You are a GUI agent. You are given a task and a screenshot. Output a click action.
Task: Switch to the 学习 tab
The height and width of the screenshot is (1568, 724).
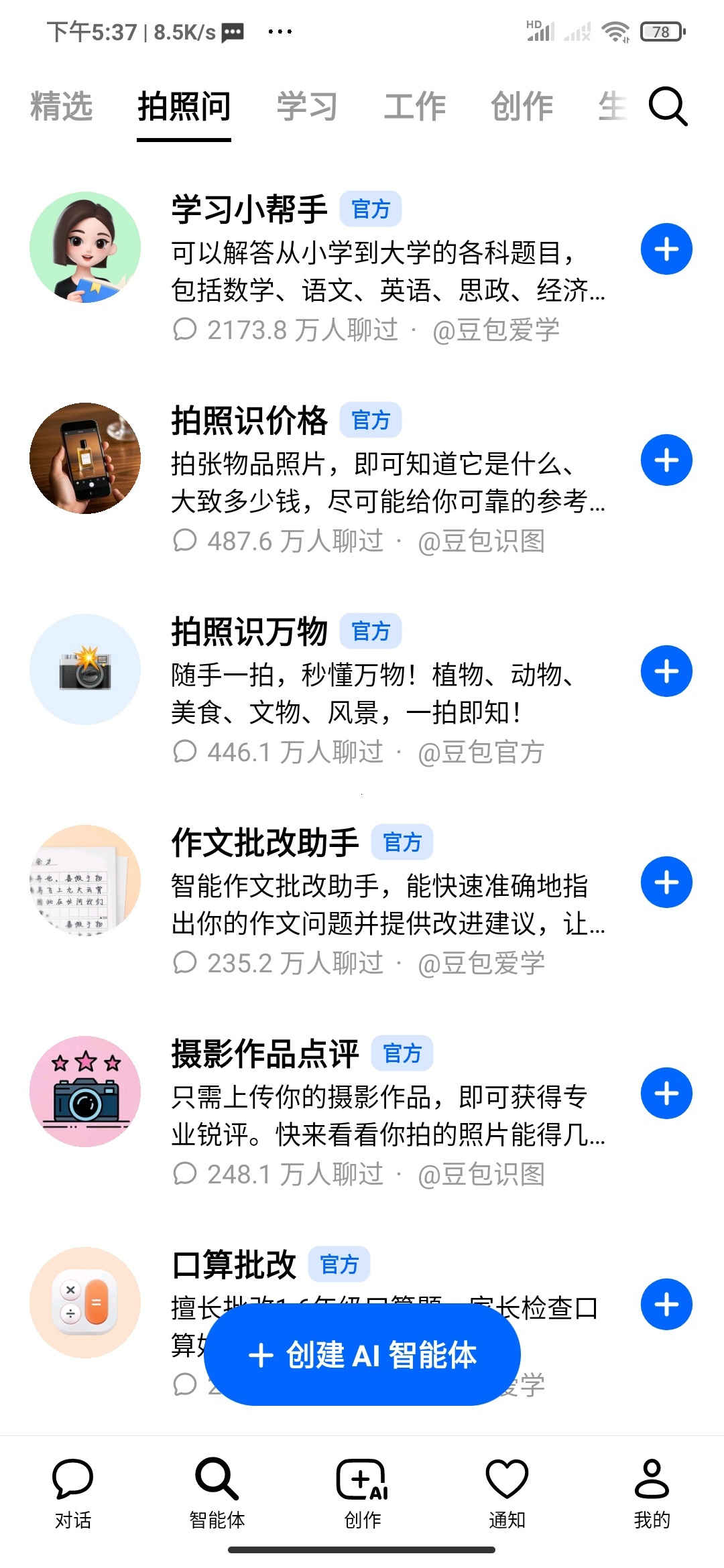pos(307,107)
